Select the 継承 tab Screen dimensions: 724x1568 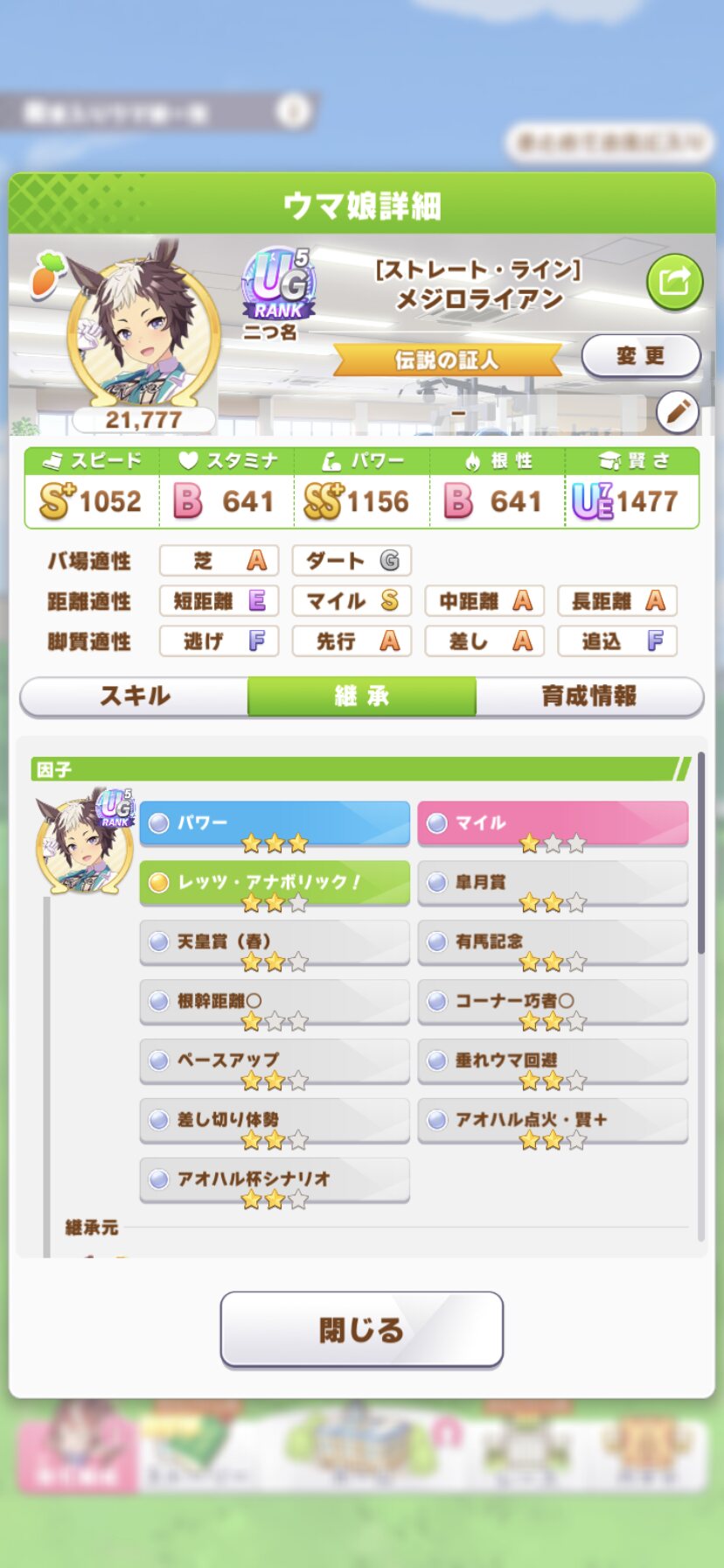coord(362,696)
